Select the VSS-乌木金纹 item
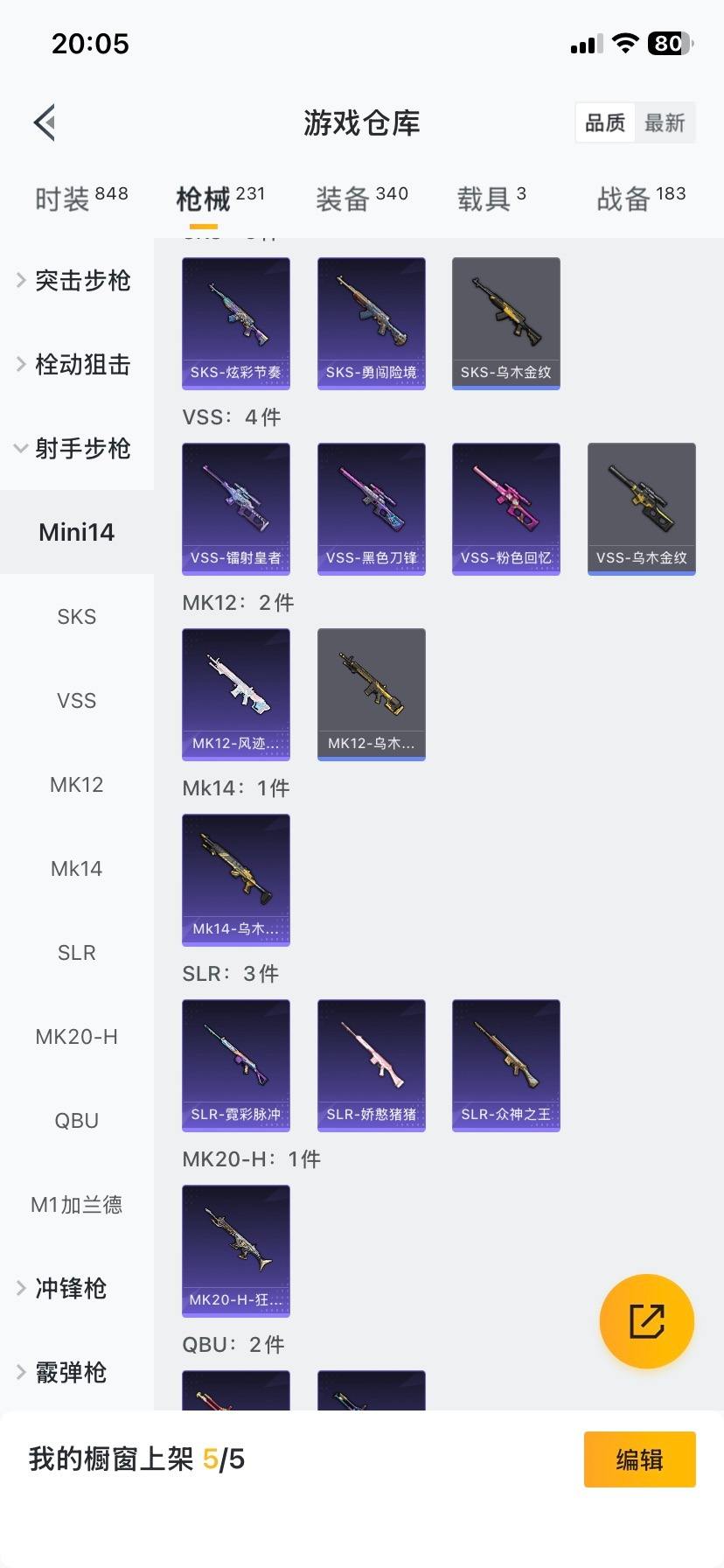724x1568 pixels. point(642,508)
